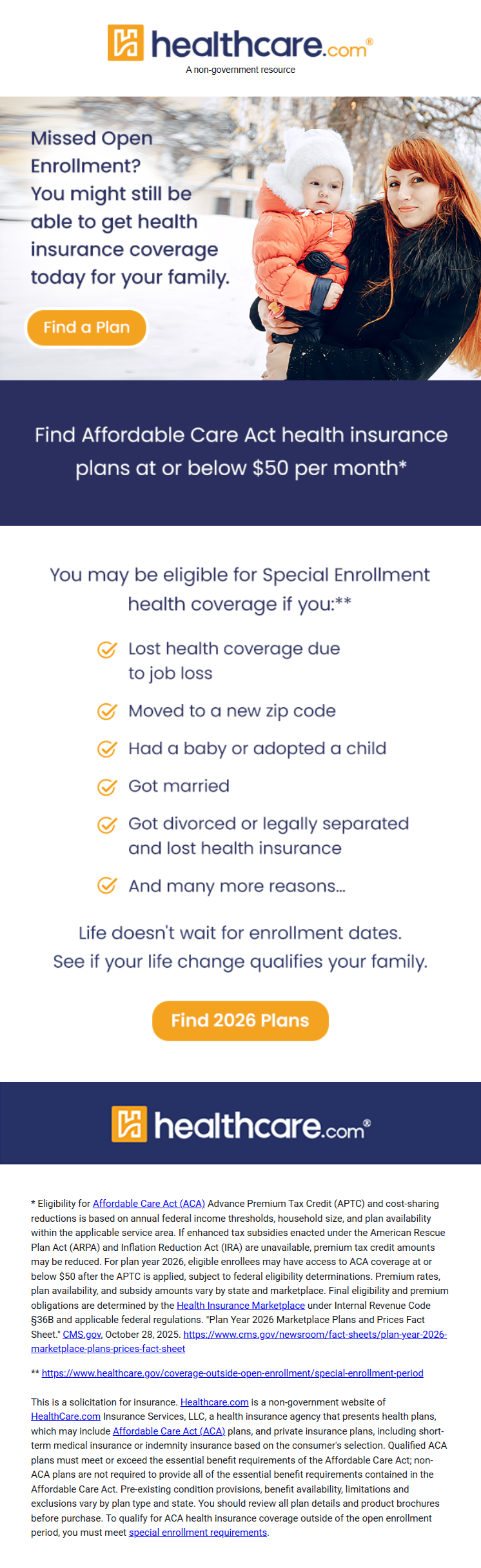Screen dimensions: 481x1568
Task: Open the Affordable Care Act link before 'plans, and private'
Action: coord(169,1431)
